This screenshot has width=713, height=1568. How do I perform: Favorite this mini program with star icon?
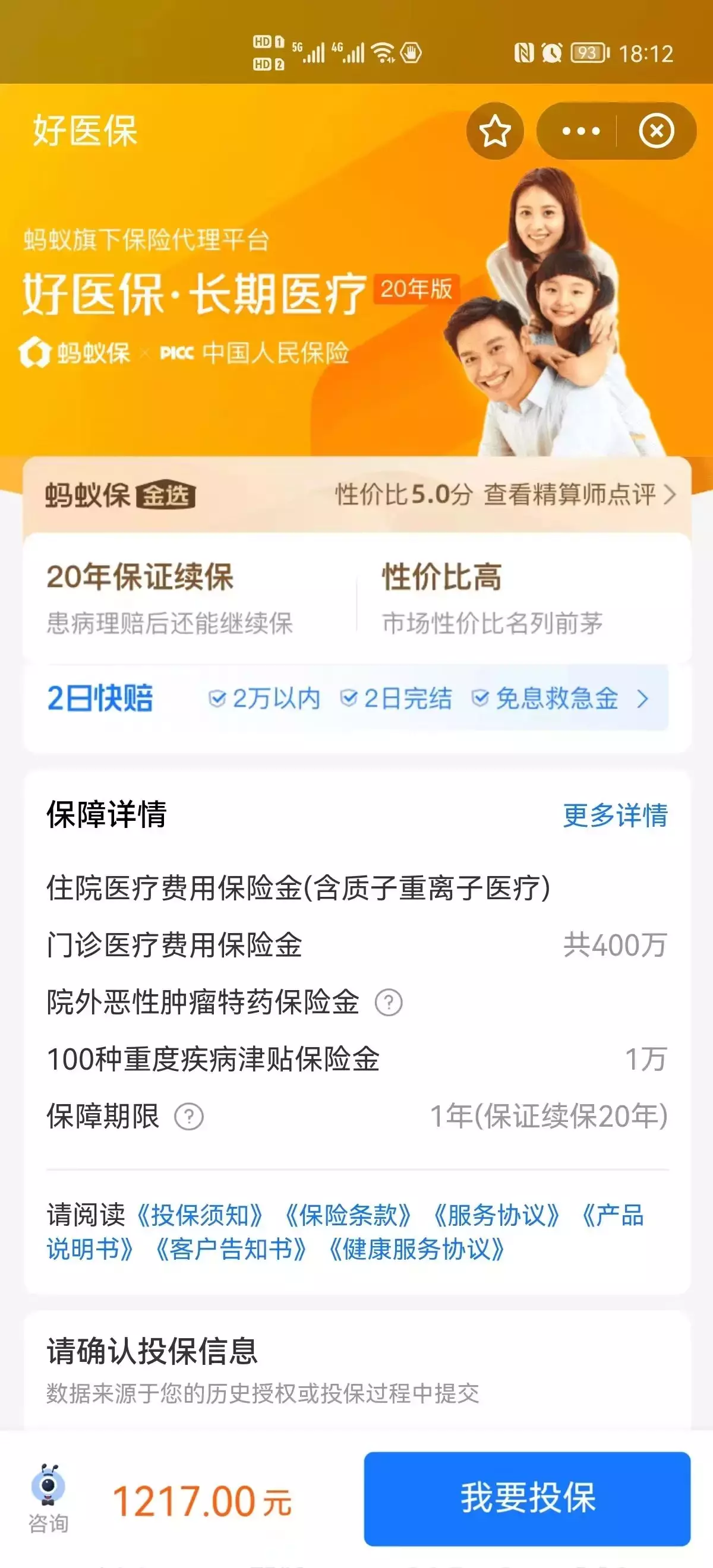point(494,131)
